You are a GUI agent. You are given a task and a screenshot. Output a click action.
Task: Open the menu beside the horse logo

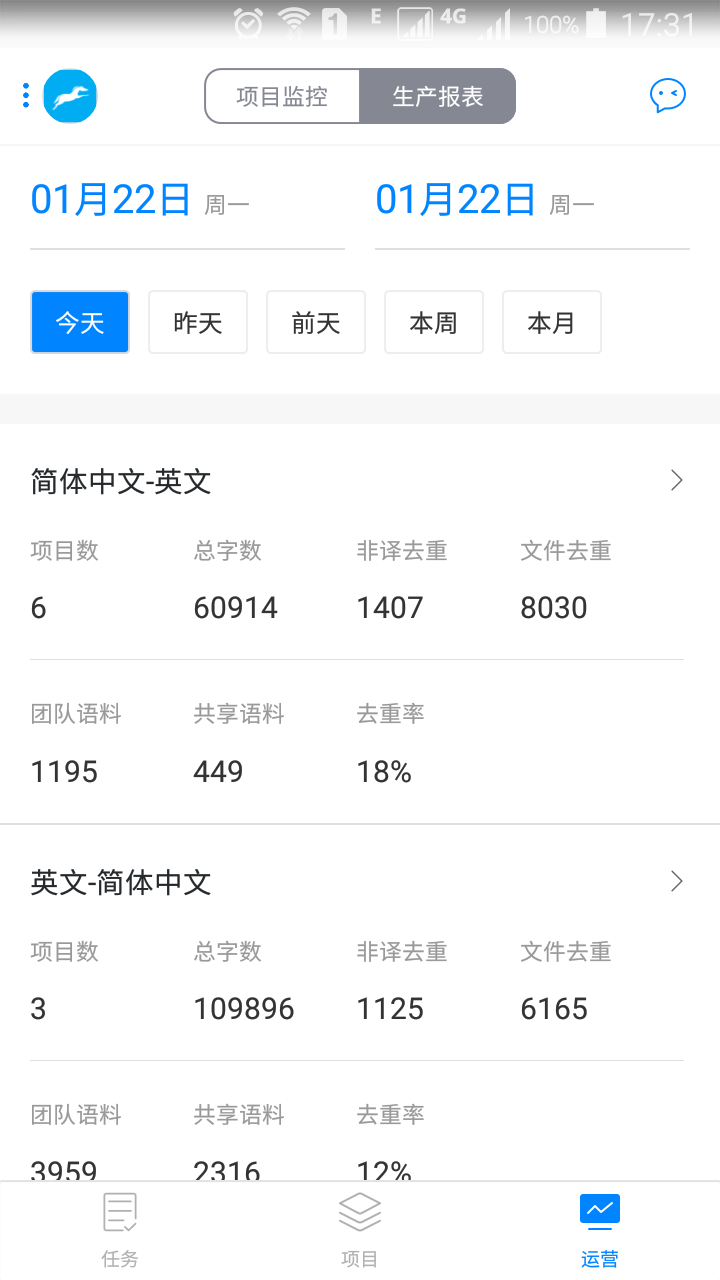point(26,96)
